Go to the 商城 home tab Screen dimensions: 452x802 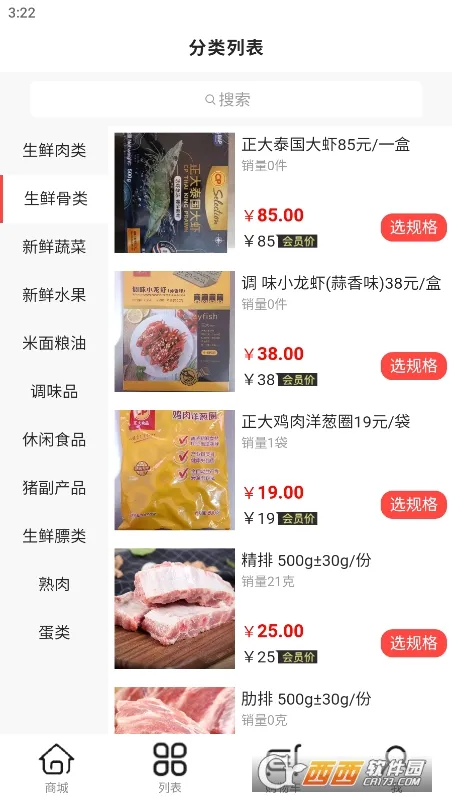coord(57,768)
